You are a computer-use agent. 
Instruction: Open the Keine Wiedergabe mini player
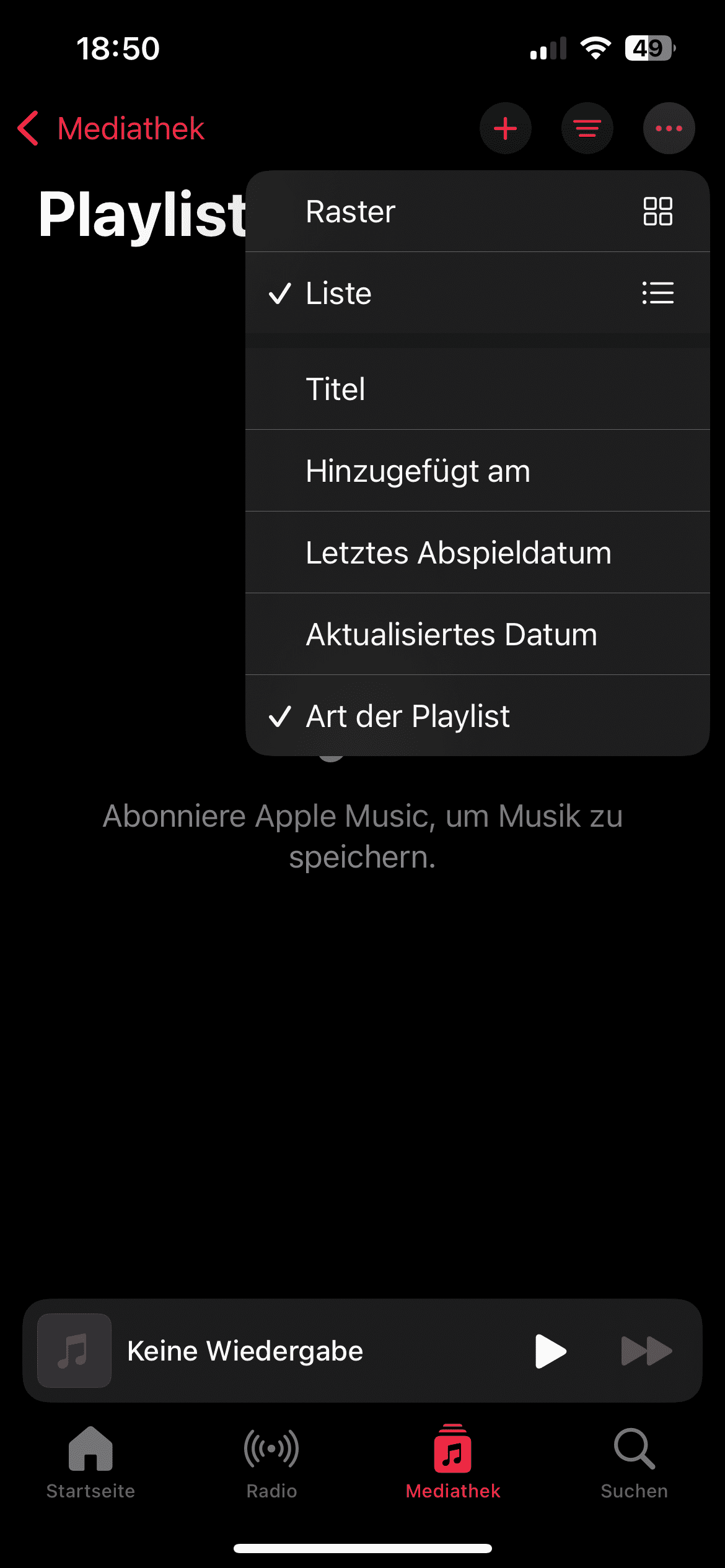(279, 1351)
